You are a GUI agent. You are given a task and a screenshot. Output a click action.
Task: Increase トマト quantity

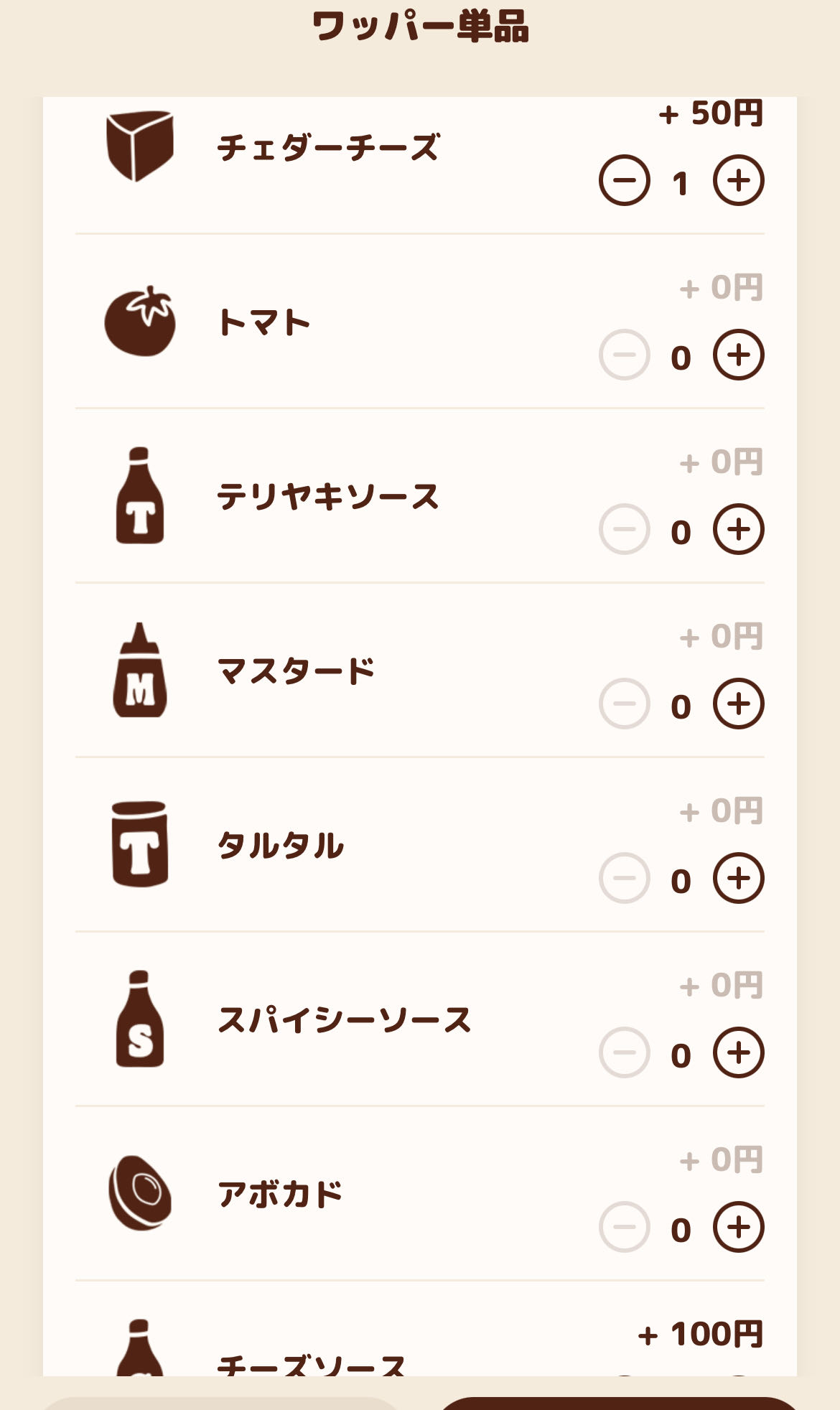coord(738,355)
